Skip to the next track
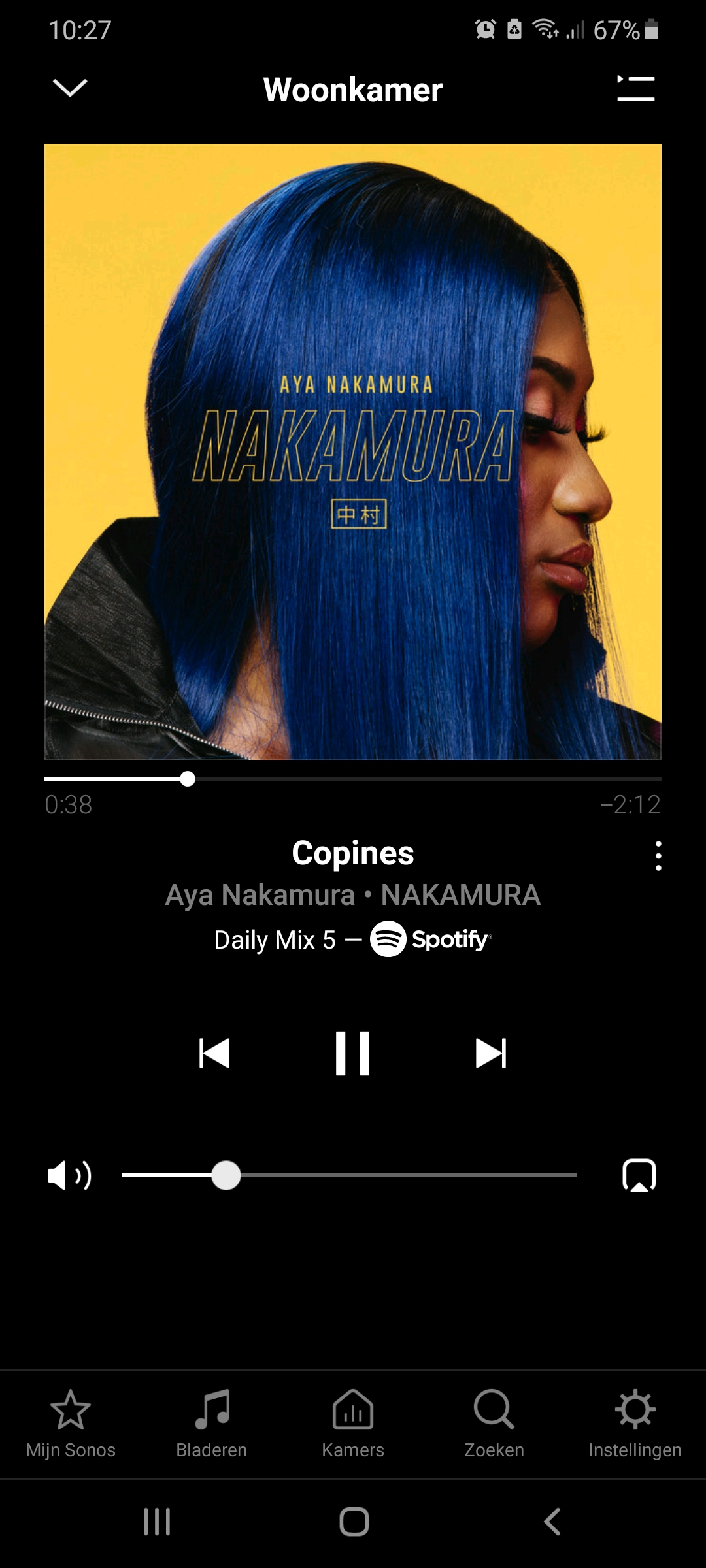The image size is (706, 1568). (x=491, y=1053)
